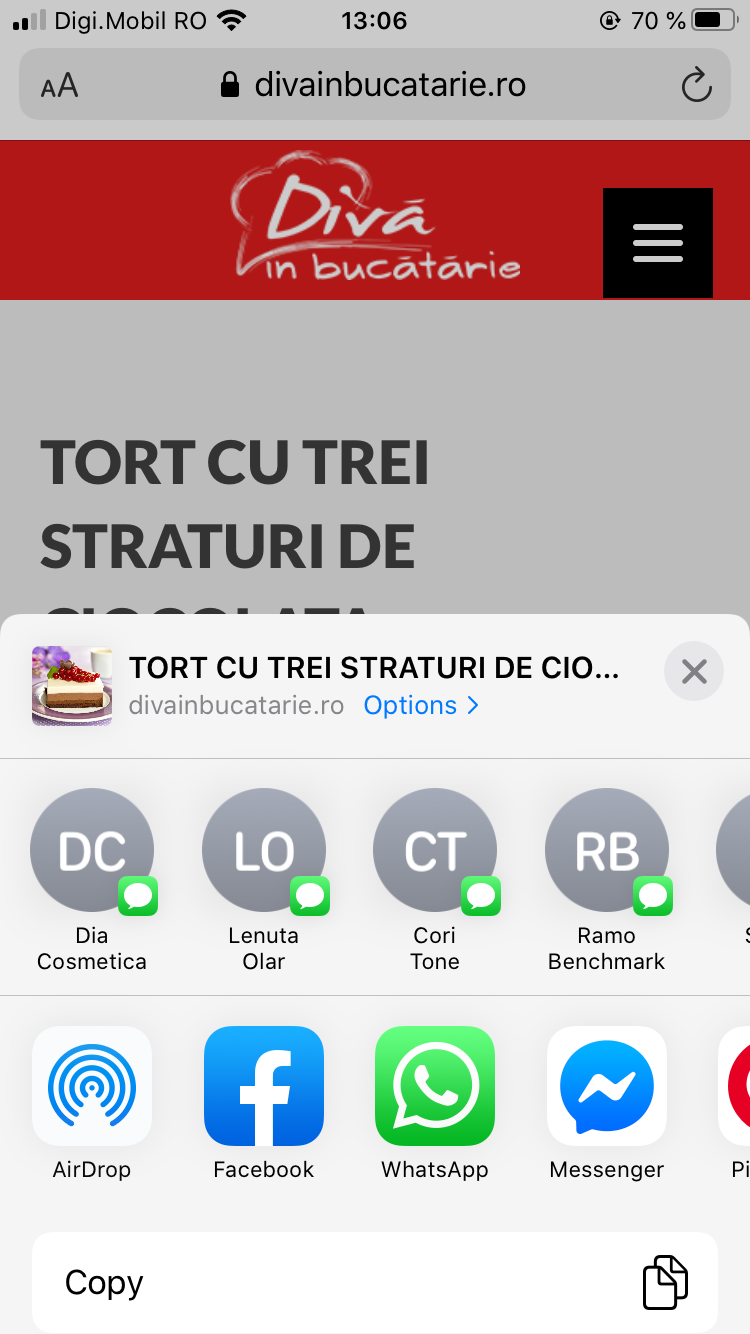Close the share sheet
Screen dimensions: 750x1334
click(x=693, y=671)
